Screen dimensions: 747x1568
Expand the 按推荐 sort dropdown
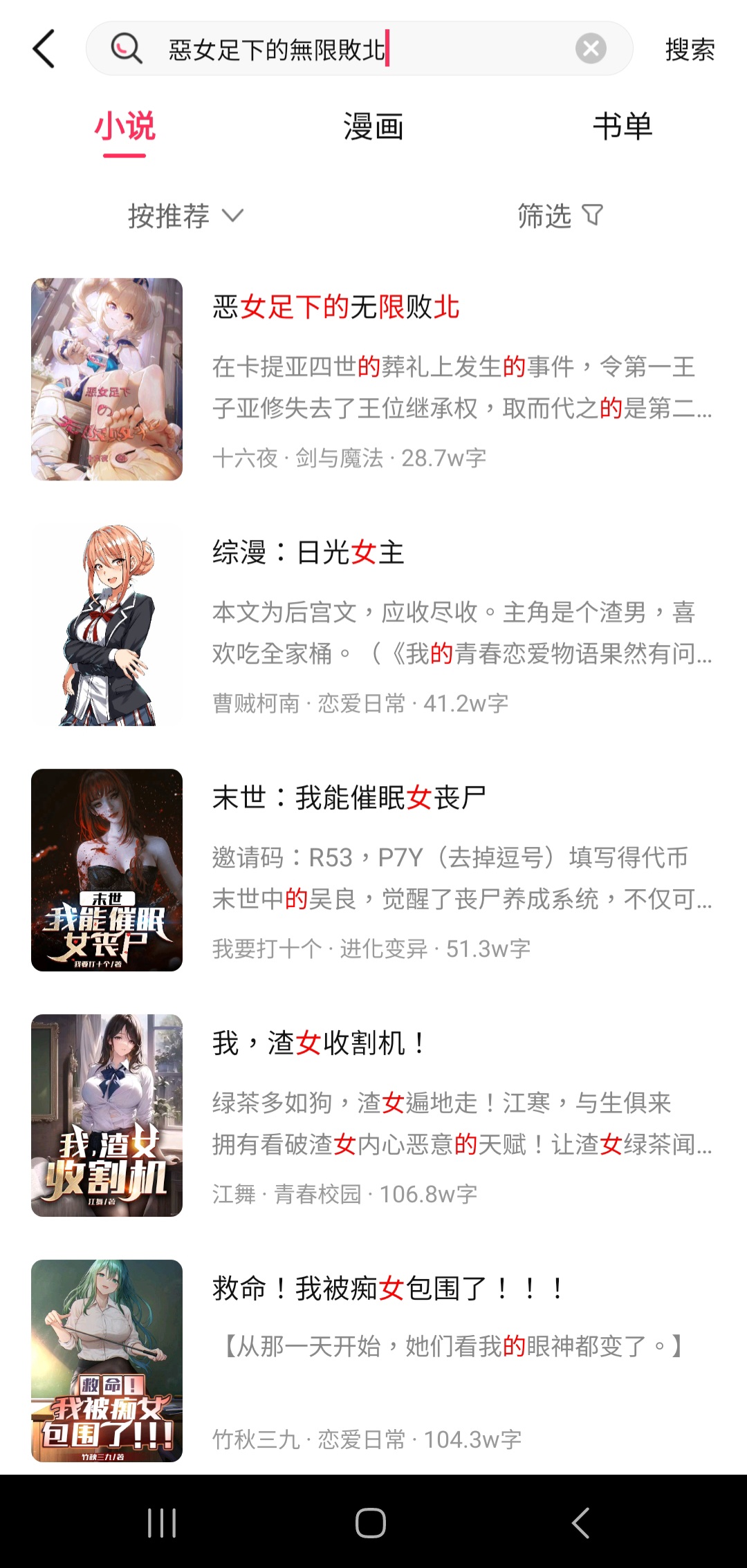coord(185,216)
